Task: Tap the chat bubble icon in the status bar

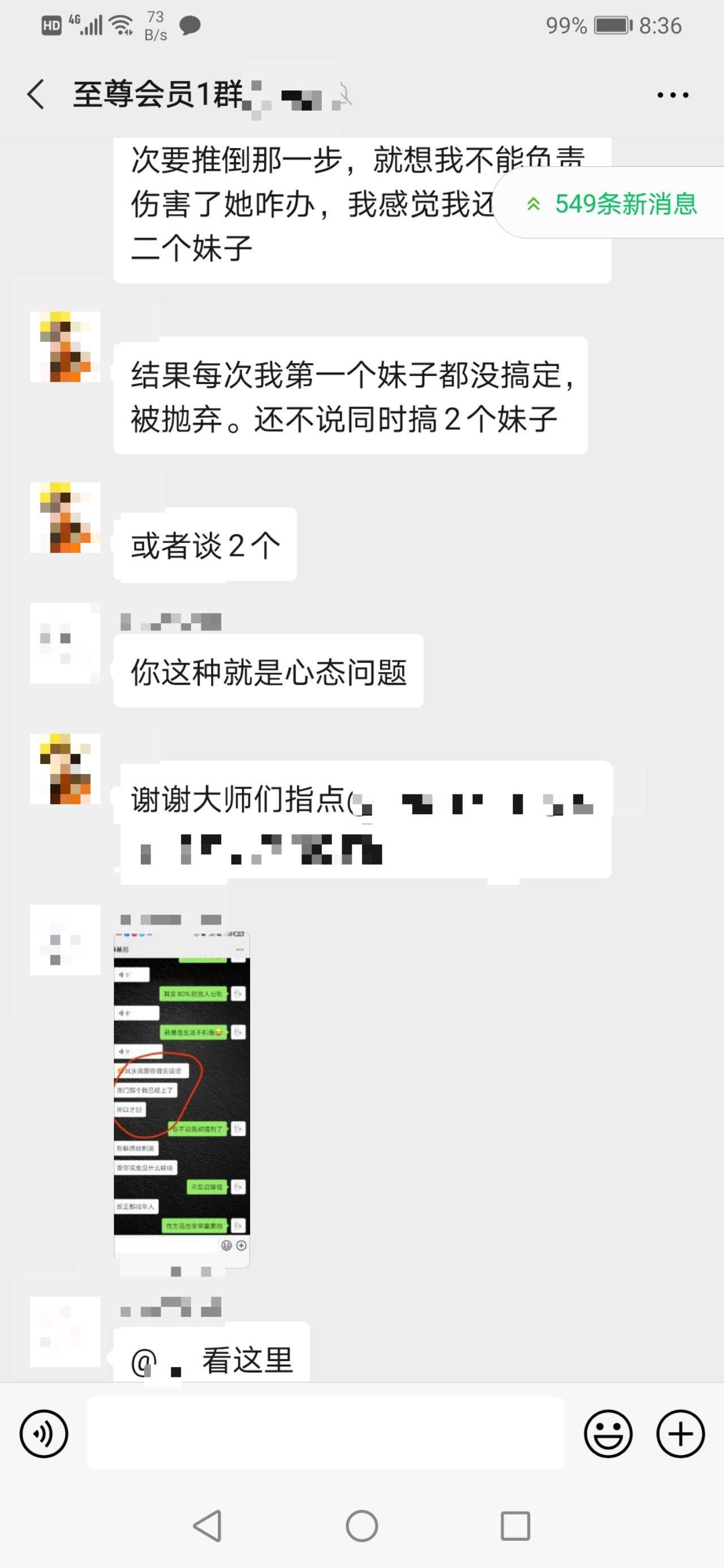Action: 189,25
